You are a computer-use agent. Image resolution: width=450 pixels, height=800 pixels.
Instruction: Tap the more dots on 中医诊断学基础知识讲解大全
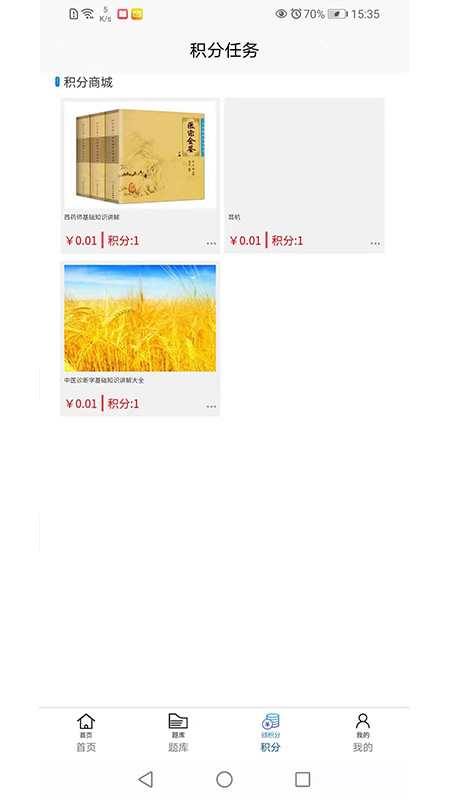(211, 407)
